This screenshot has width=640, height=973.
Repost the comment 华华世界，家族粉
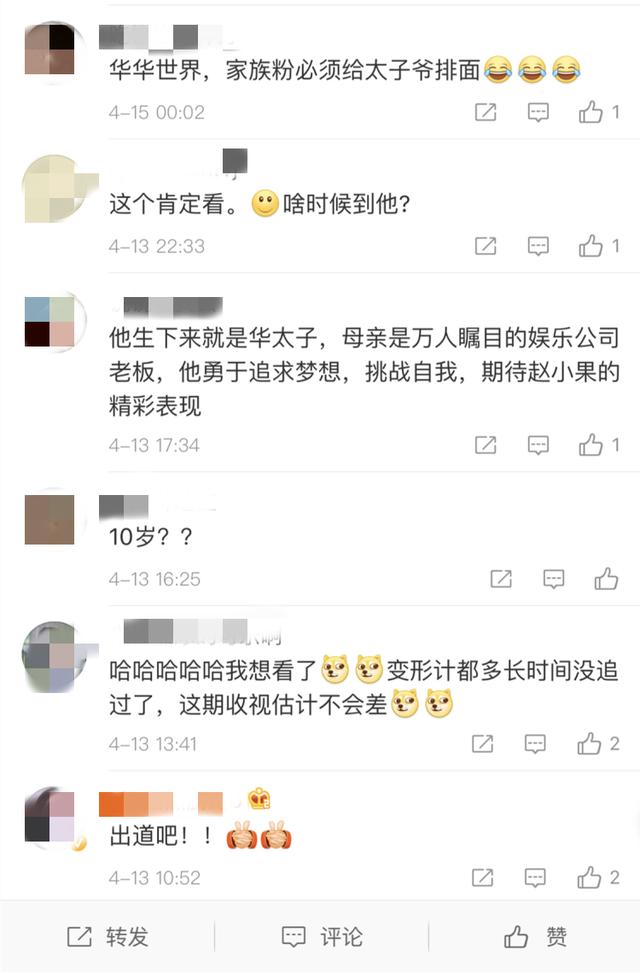click(x=485, y=112)
